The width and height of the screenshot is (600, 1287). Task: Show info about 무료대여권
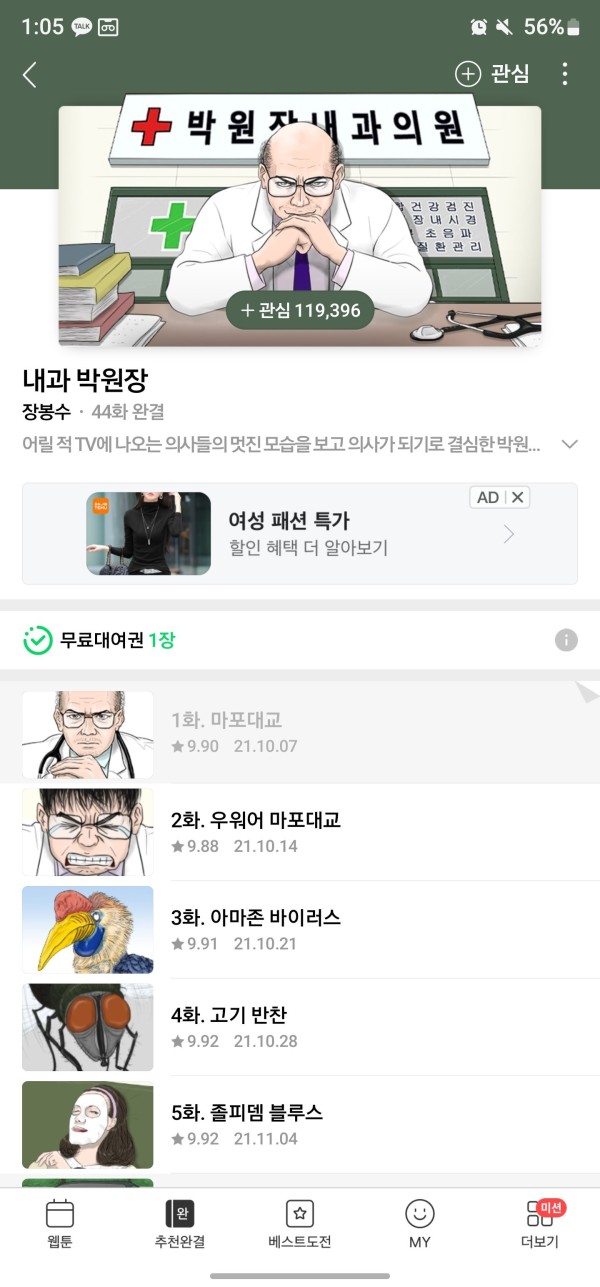[x=566, y=640]
